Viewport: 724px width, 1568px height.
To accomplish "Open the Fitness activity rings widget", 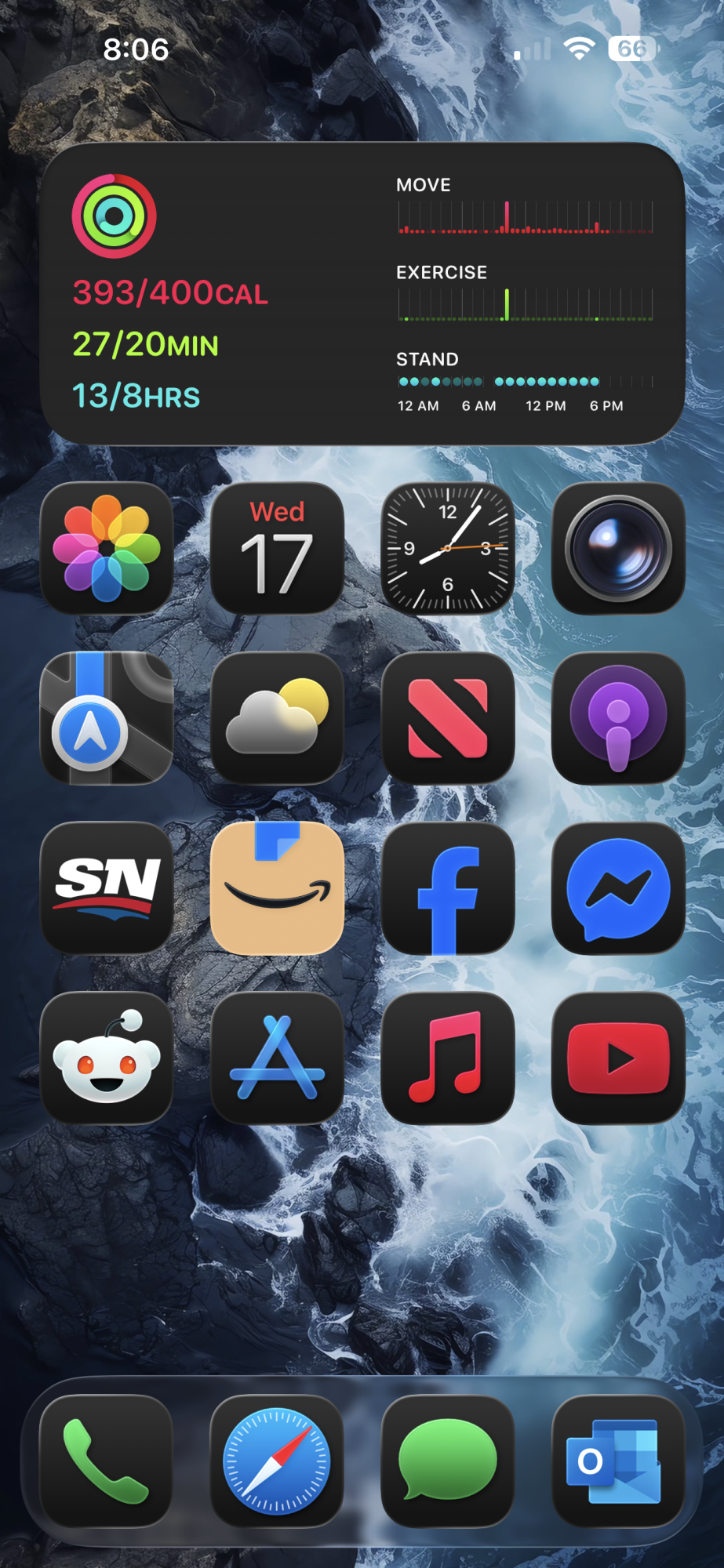I will [362, 293].
